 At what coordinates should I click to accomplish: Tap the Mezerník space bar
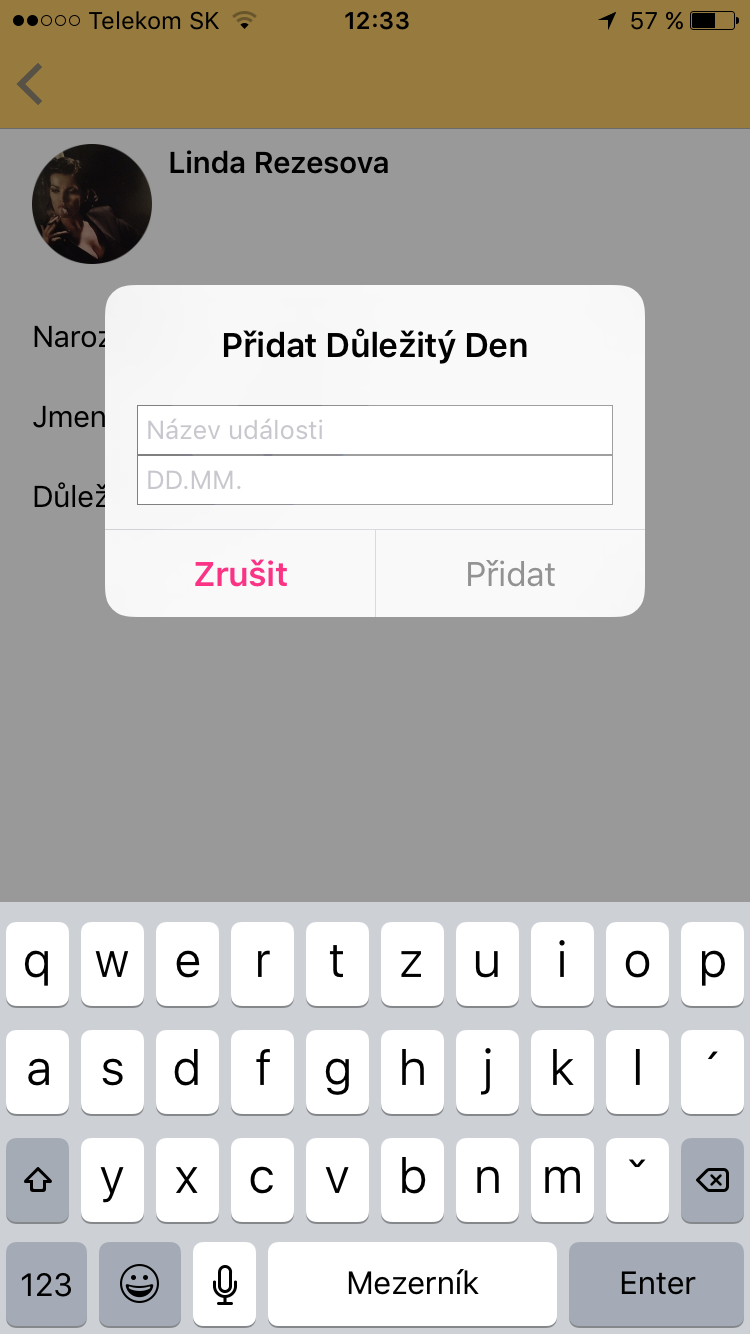[412, 1284]
